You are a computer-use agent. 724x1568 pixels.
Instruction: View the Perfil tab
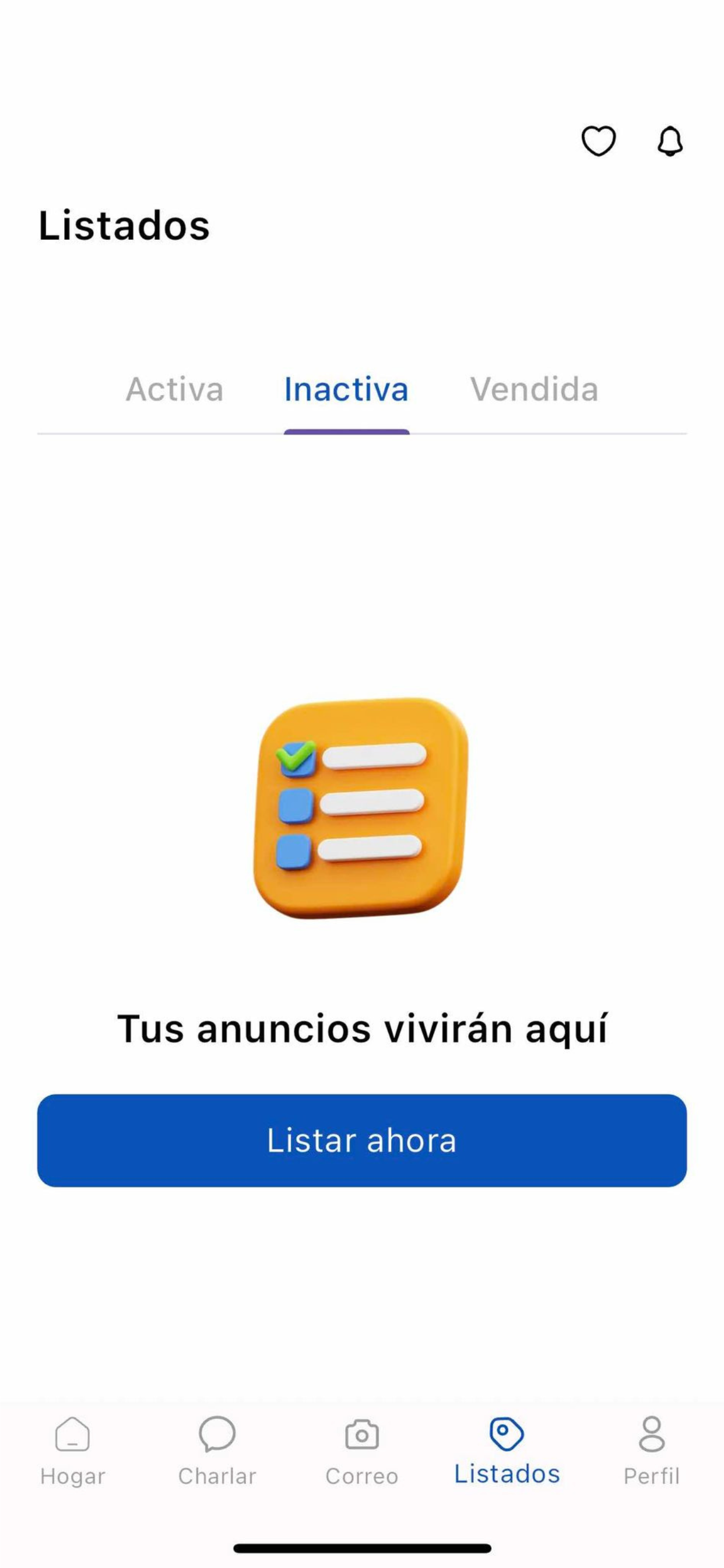pos(652,1451)
